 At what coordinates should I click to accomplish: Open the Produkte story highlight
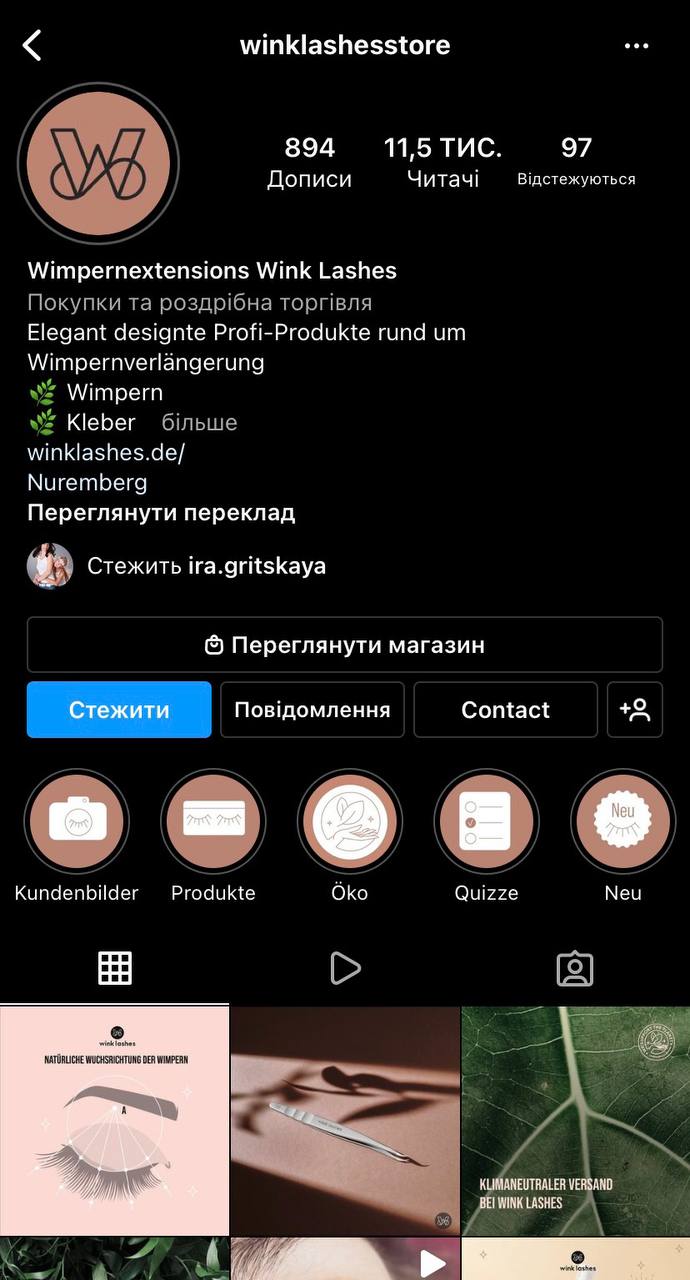click(213, 821)
